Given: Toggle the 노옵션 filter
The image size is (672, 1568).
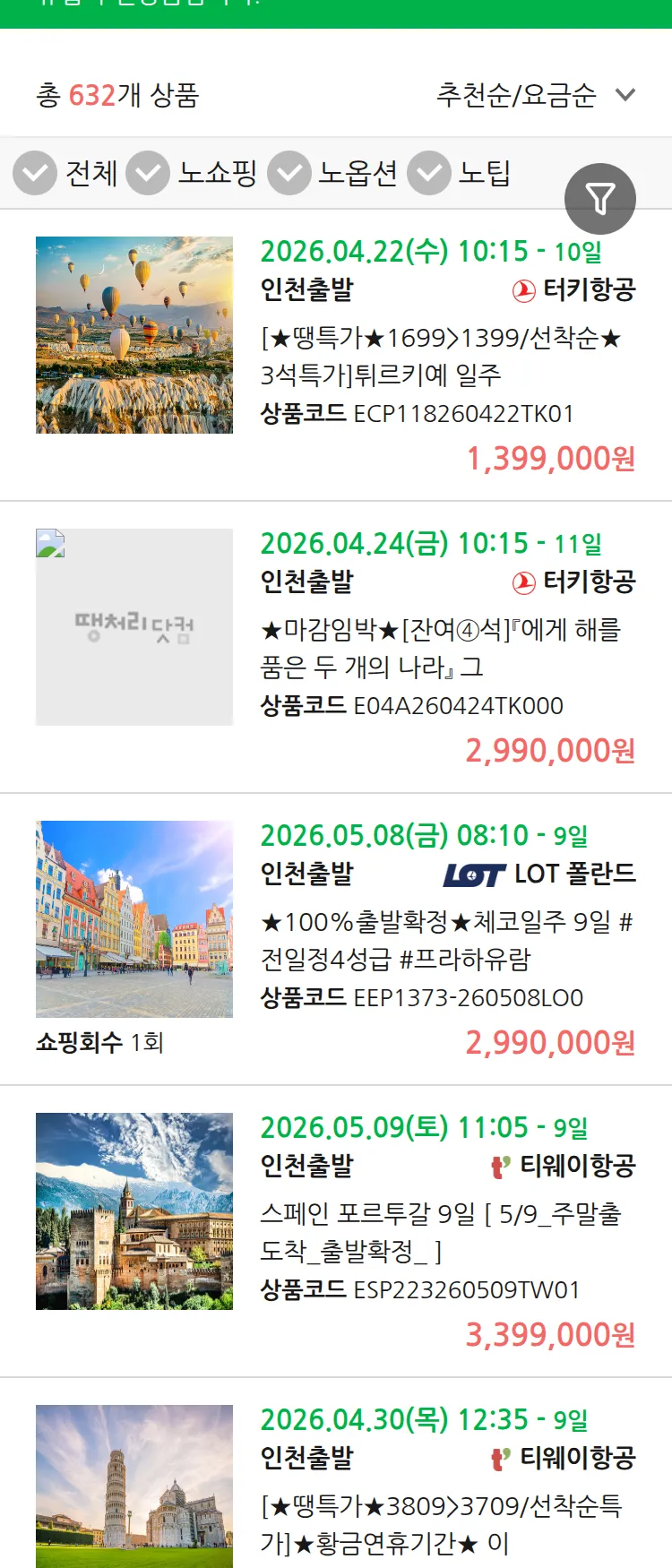Looking at the screenshot, I should (288, 173).
